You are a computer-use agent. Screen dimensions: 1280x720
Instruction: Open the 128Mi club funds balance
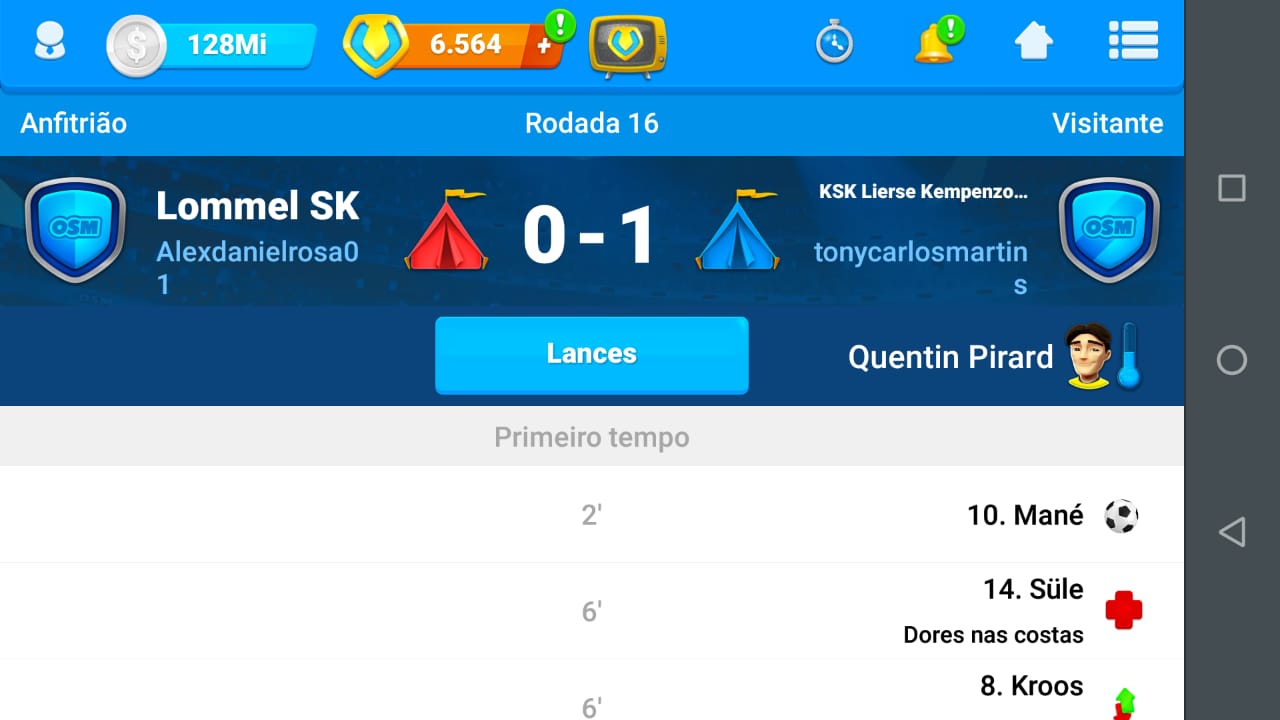[215, 45]
